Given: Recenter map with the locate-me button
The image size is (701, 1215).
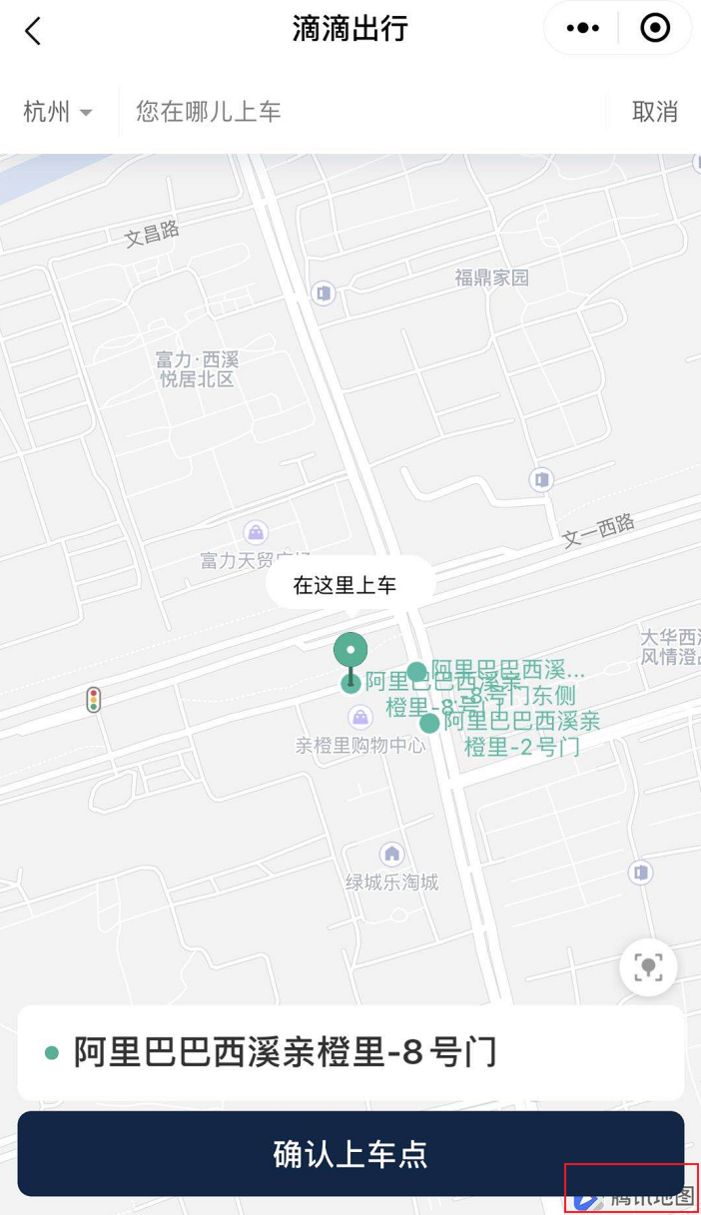Looking at the screenshot, I should coord(648,967).
